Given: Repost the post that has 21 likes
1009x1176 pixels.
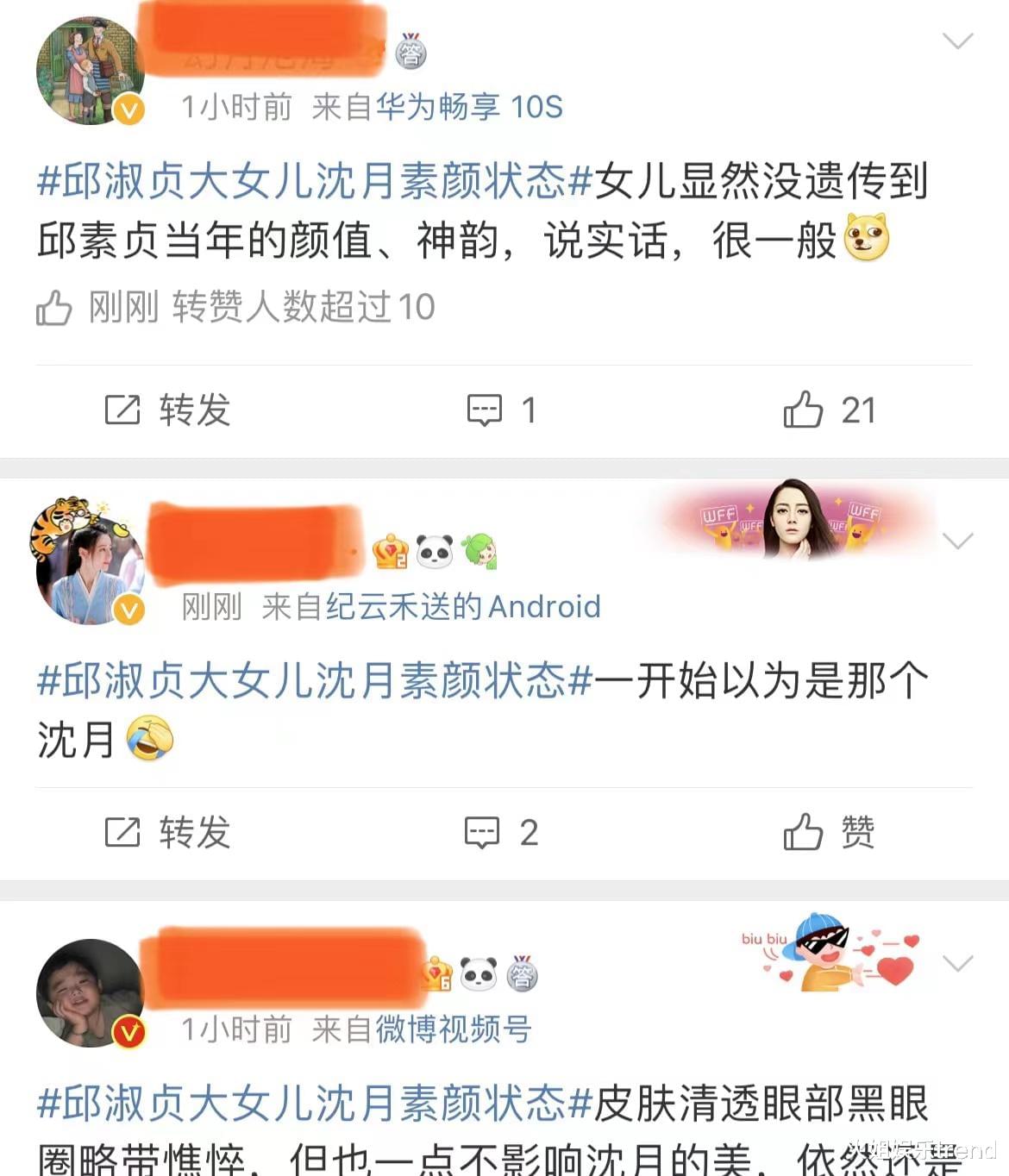Looking at the screenshot, I should [168, 410].
